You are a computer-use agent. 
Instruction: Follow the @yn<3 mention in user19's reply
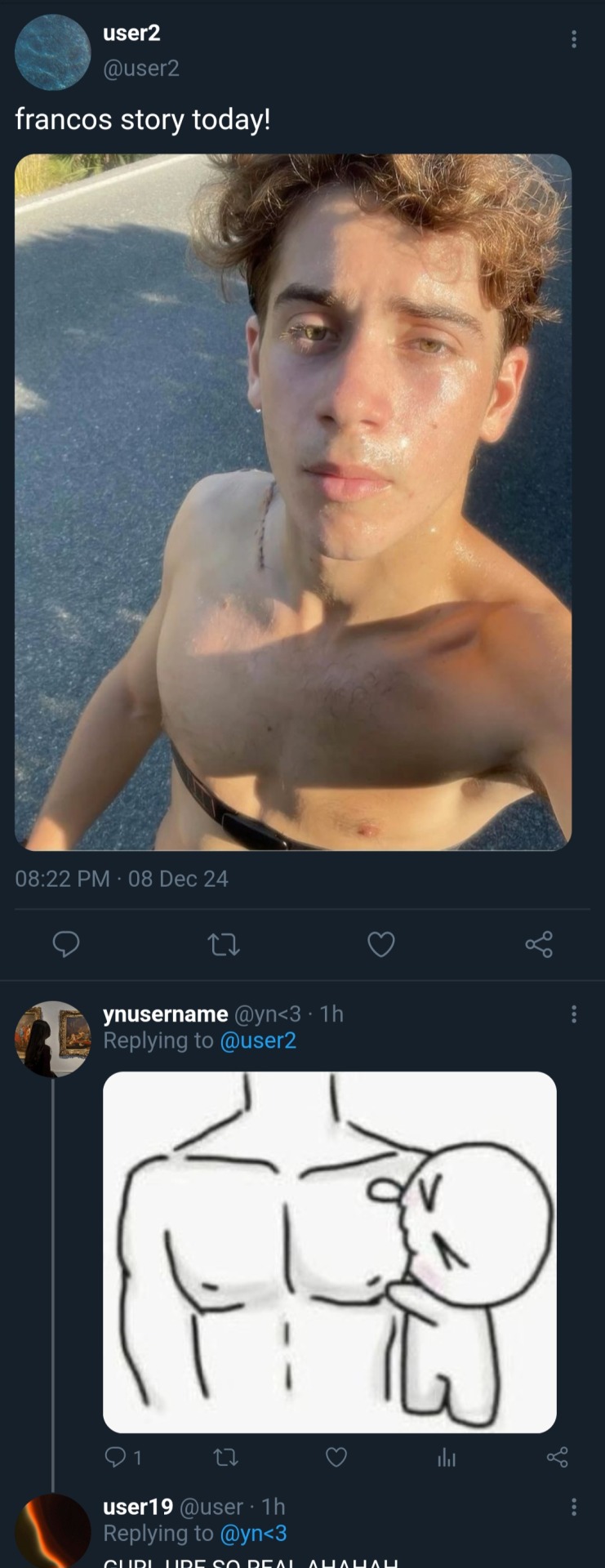coord(253,1534)
